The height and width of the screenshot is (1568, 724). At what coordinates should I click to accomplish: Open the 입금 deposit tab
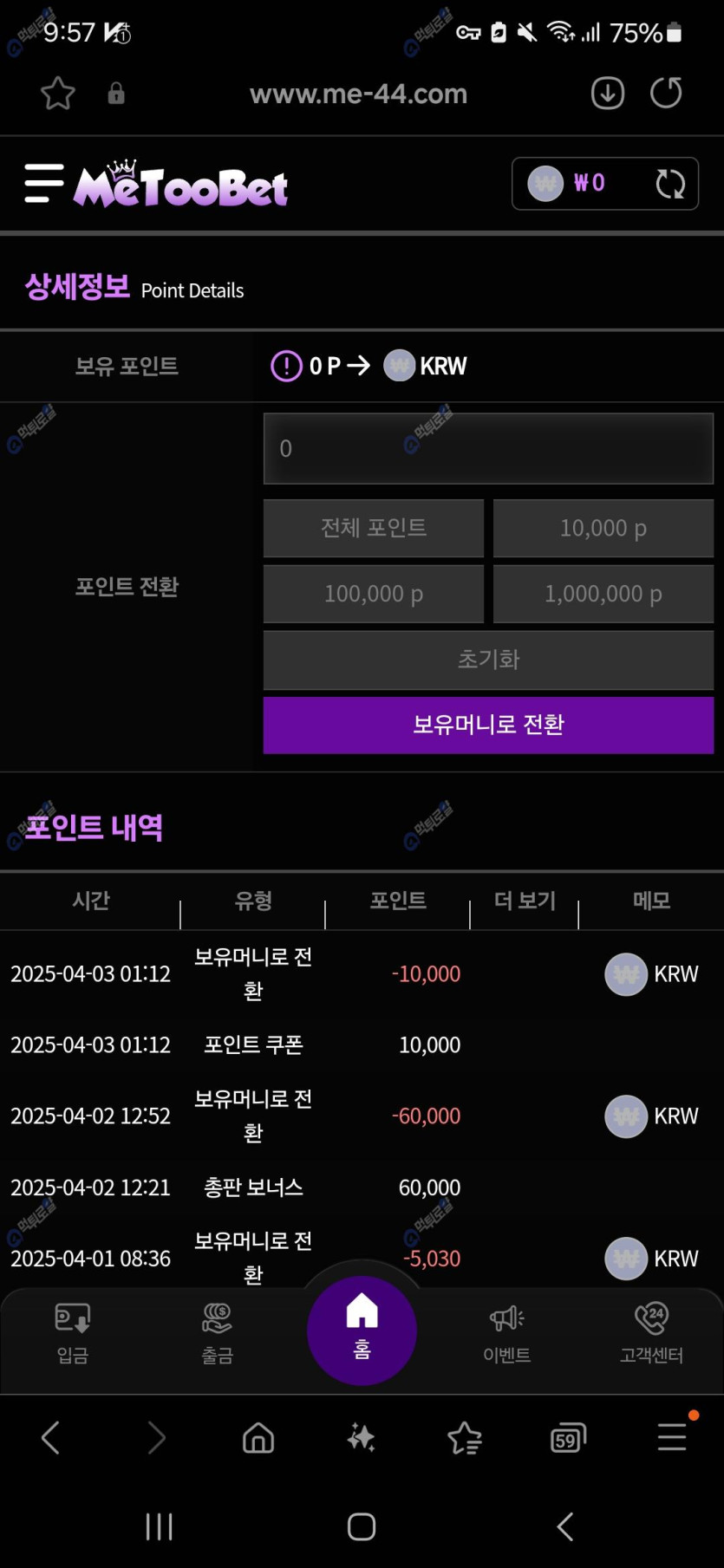[x=73, y=1332]
